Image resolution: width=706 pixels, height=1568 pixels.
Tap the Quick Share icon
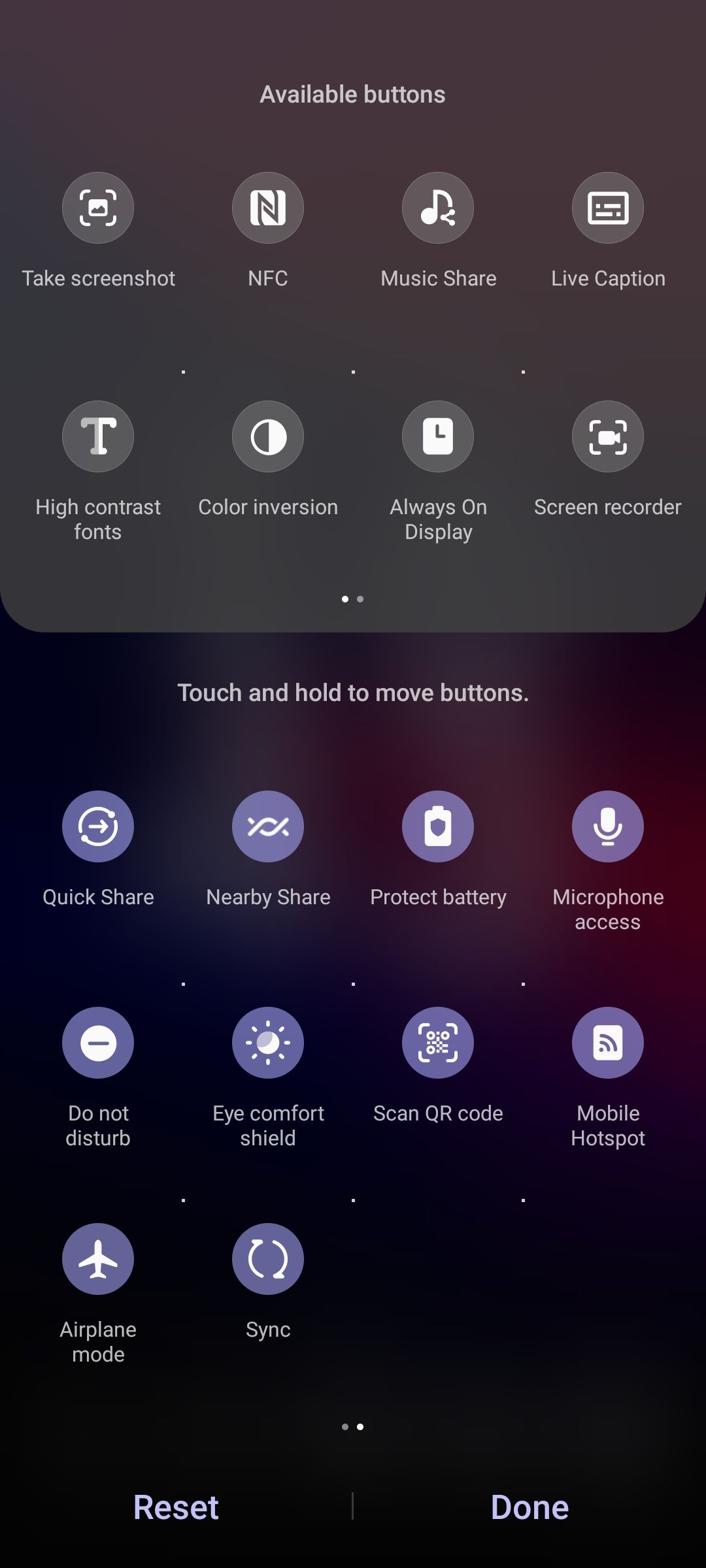(x=98, y=826)
